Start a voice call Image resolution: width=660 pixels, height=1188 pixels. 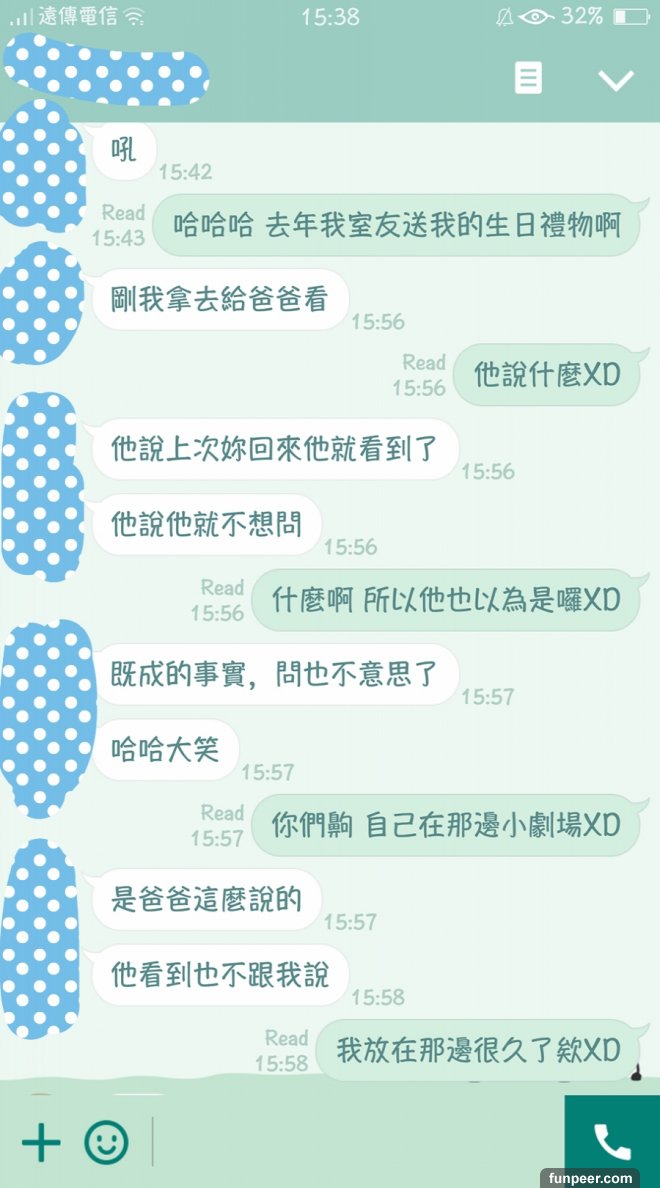coord(612,1141)
